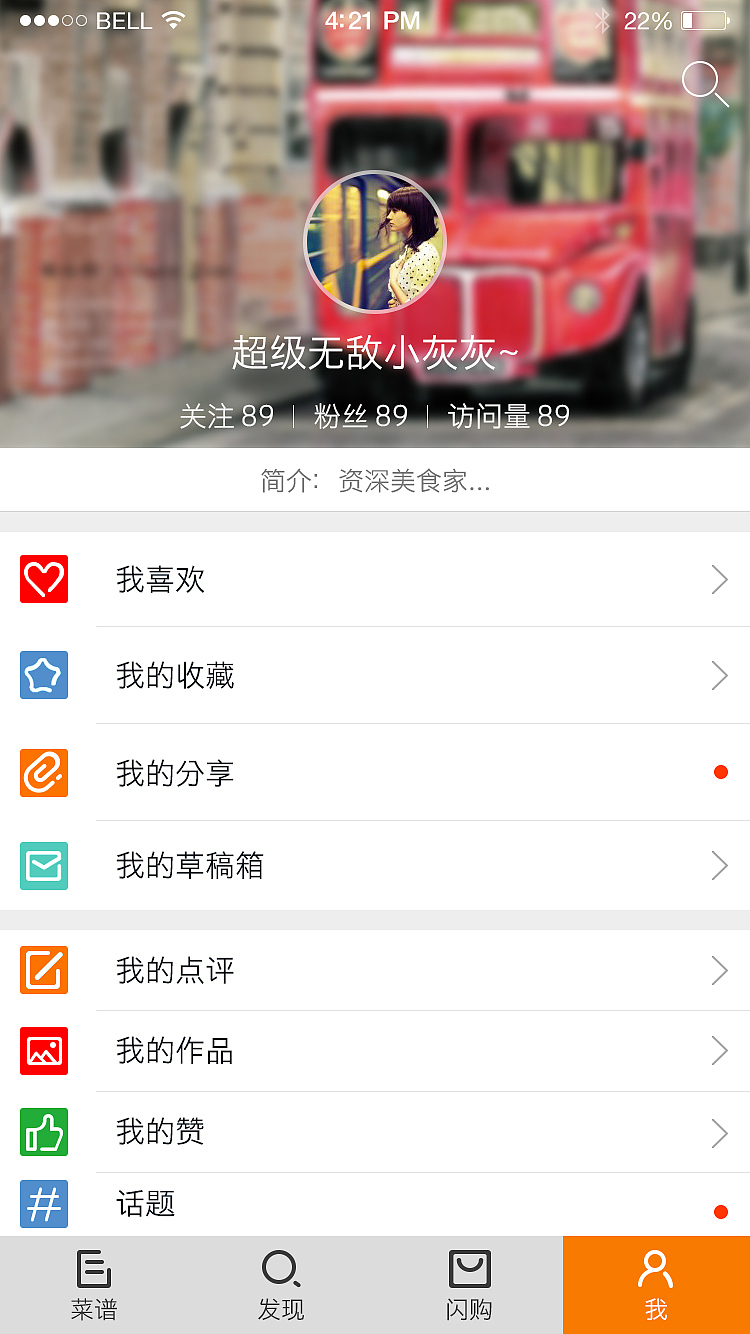Open the 发现 tab
The width and height of the screenshot is (750, 1334).
(x=280, y=1285)
